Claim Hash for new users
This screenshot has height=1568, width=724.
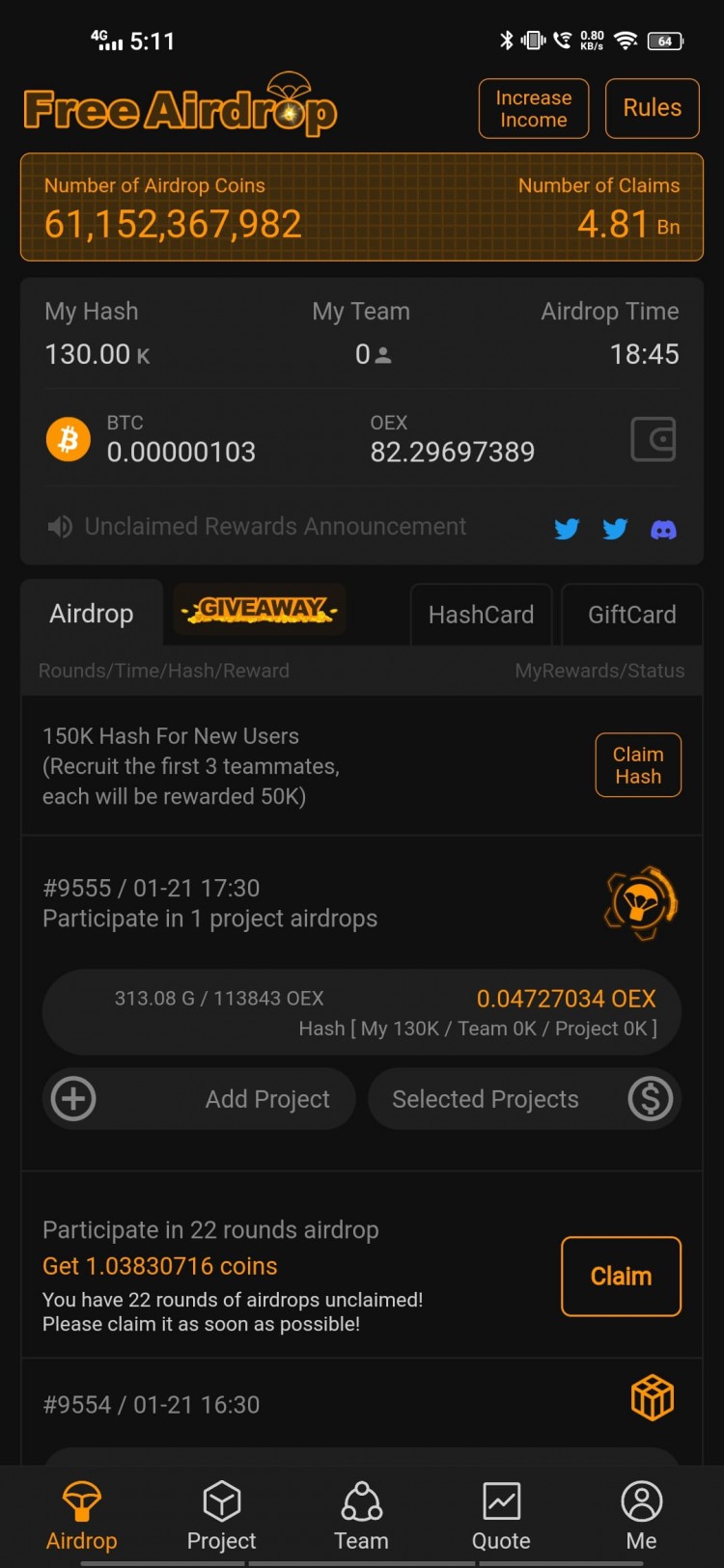coord(638,765)
